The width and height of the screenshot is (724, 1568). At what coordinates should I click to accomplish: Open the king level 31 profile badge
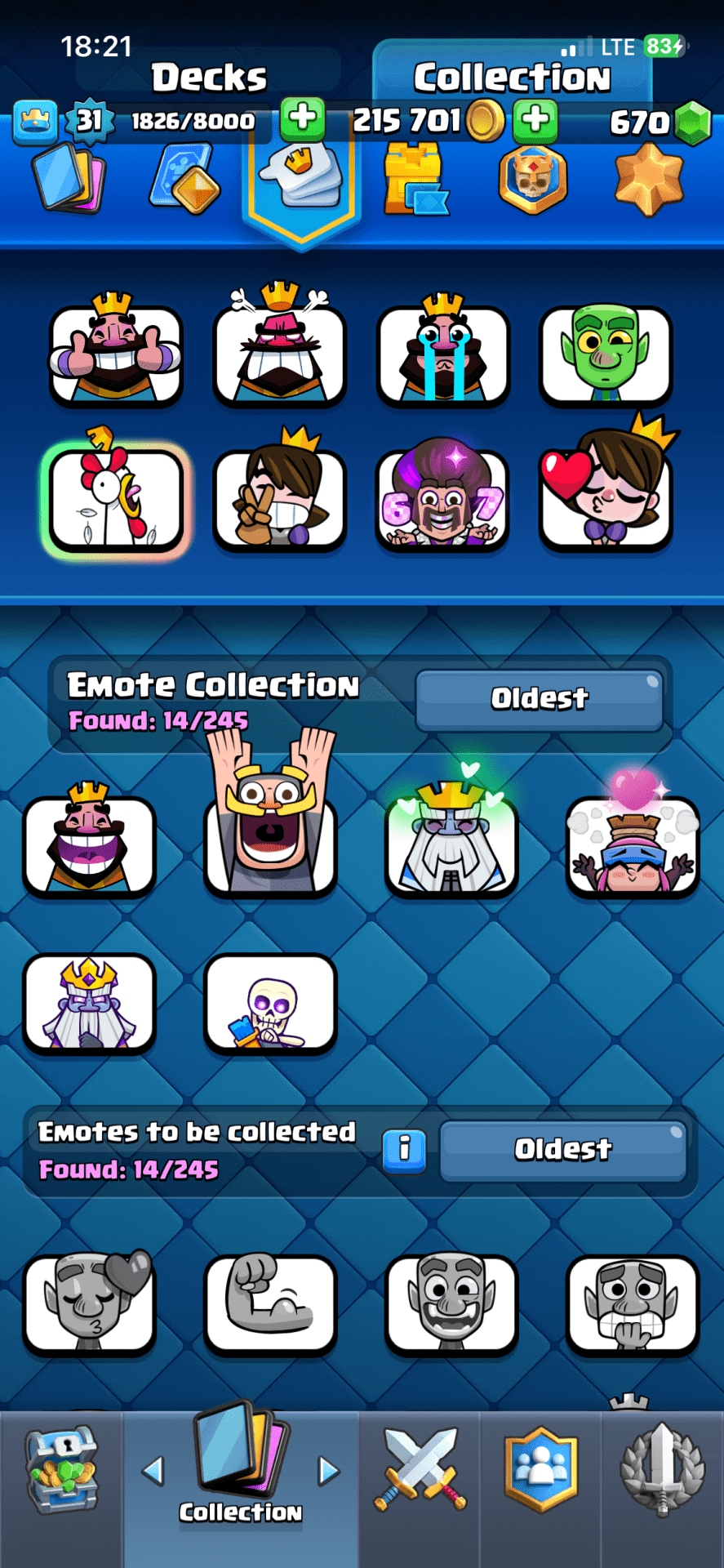(x=88, y=121)
